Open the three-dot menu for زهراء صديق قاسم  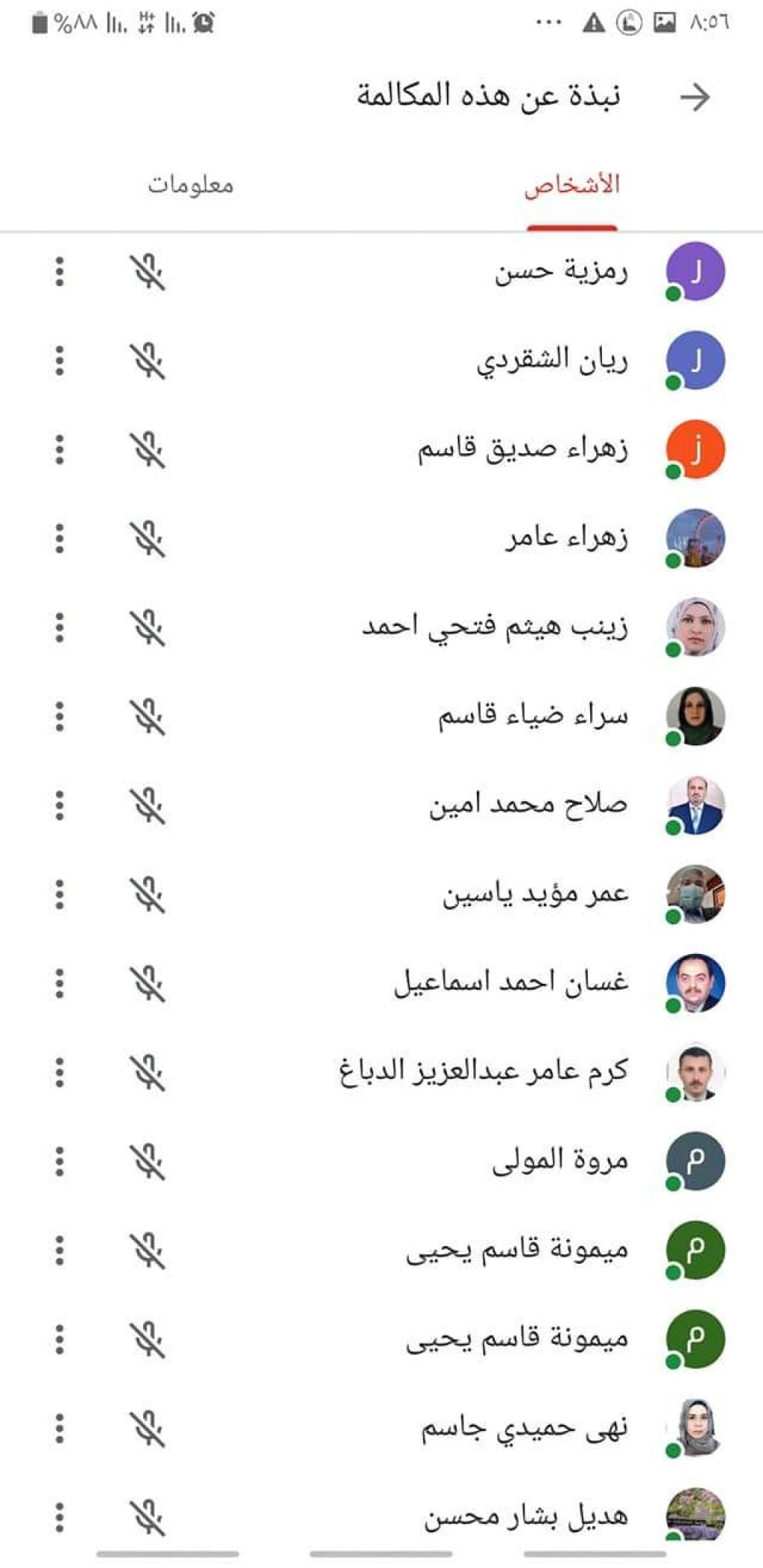click(60, 449)
